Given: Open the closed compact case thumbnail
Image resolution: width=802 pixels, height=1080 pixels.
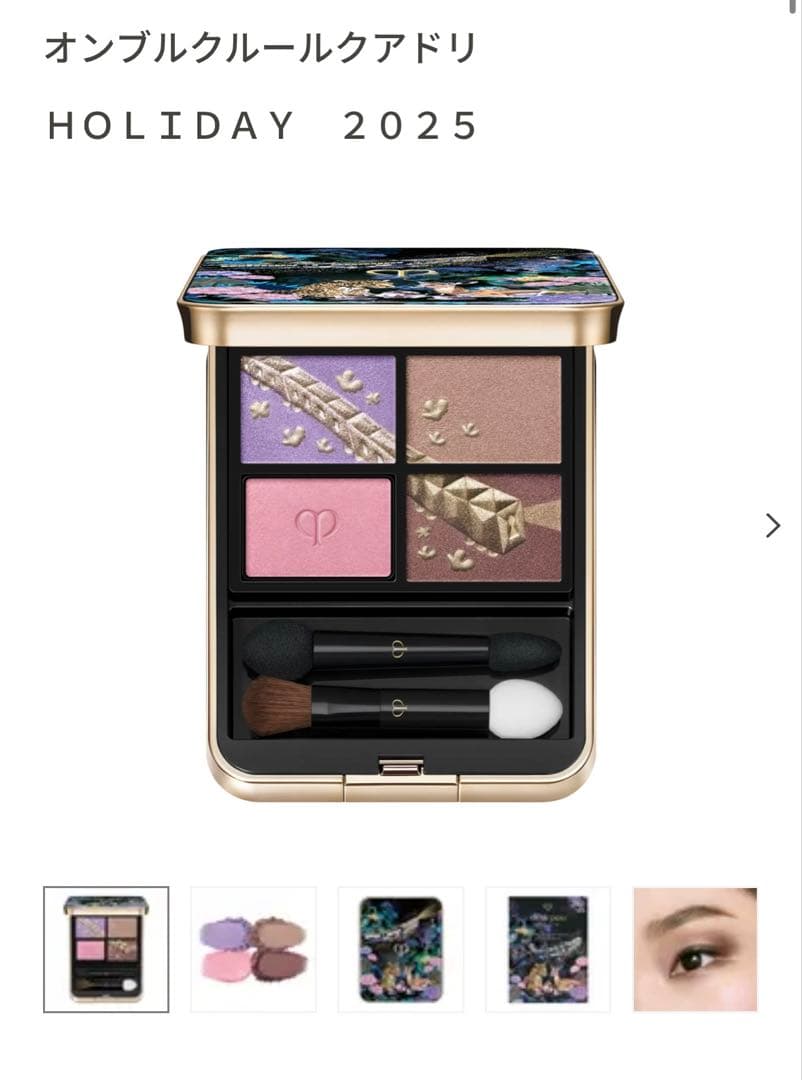Looking at the screenshot, I should tap(400, 949).
